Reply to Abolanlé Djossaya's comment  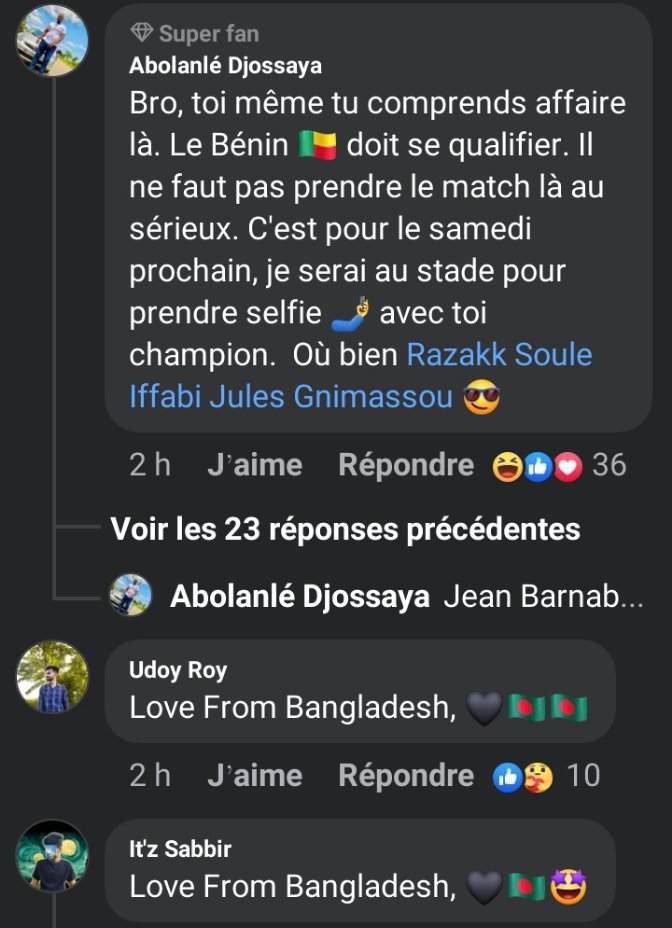(406, 465)
